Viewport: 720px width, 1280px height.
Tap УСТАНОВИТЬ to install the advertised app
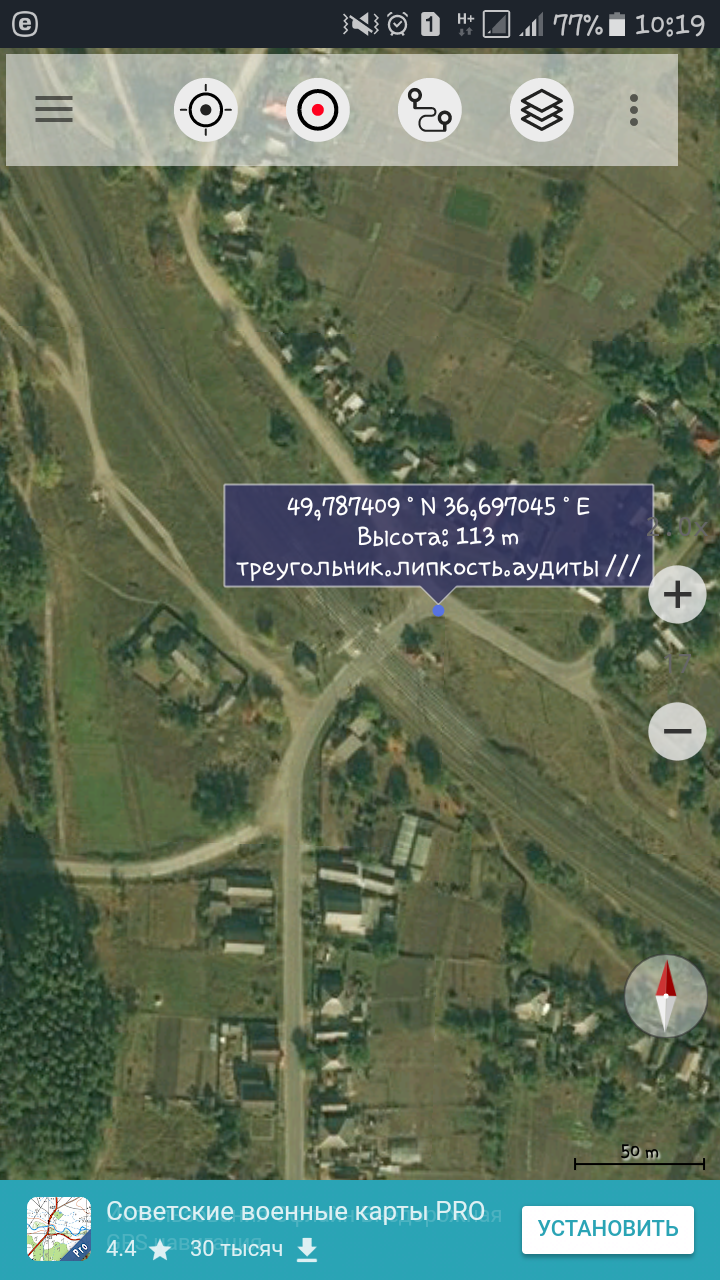(x=607, y=1228)
